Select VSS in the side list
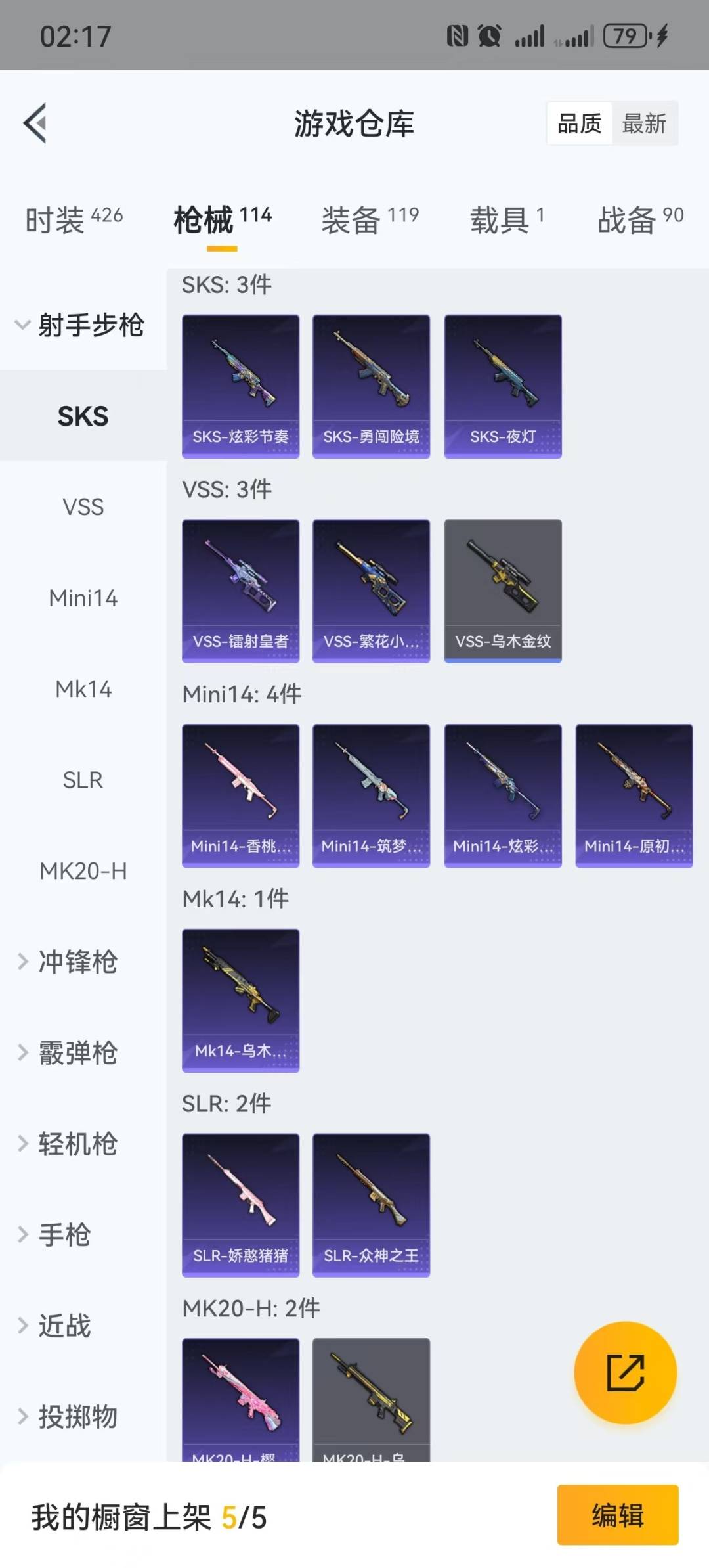Image resolution: width=709 pixels, height=1568 pixels. (83, 507)
